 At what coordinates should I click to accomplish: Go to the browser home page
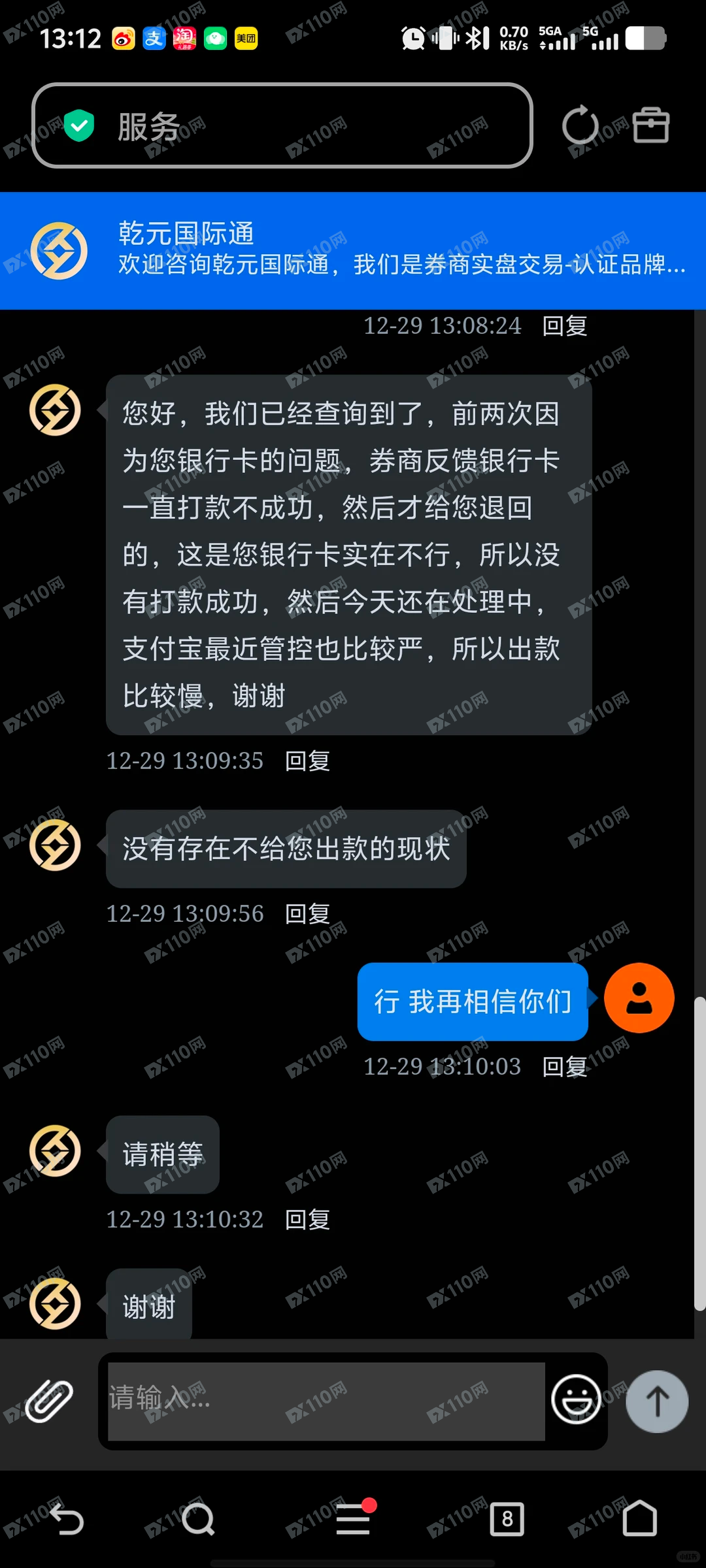(x=639, y=1520)
